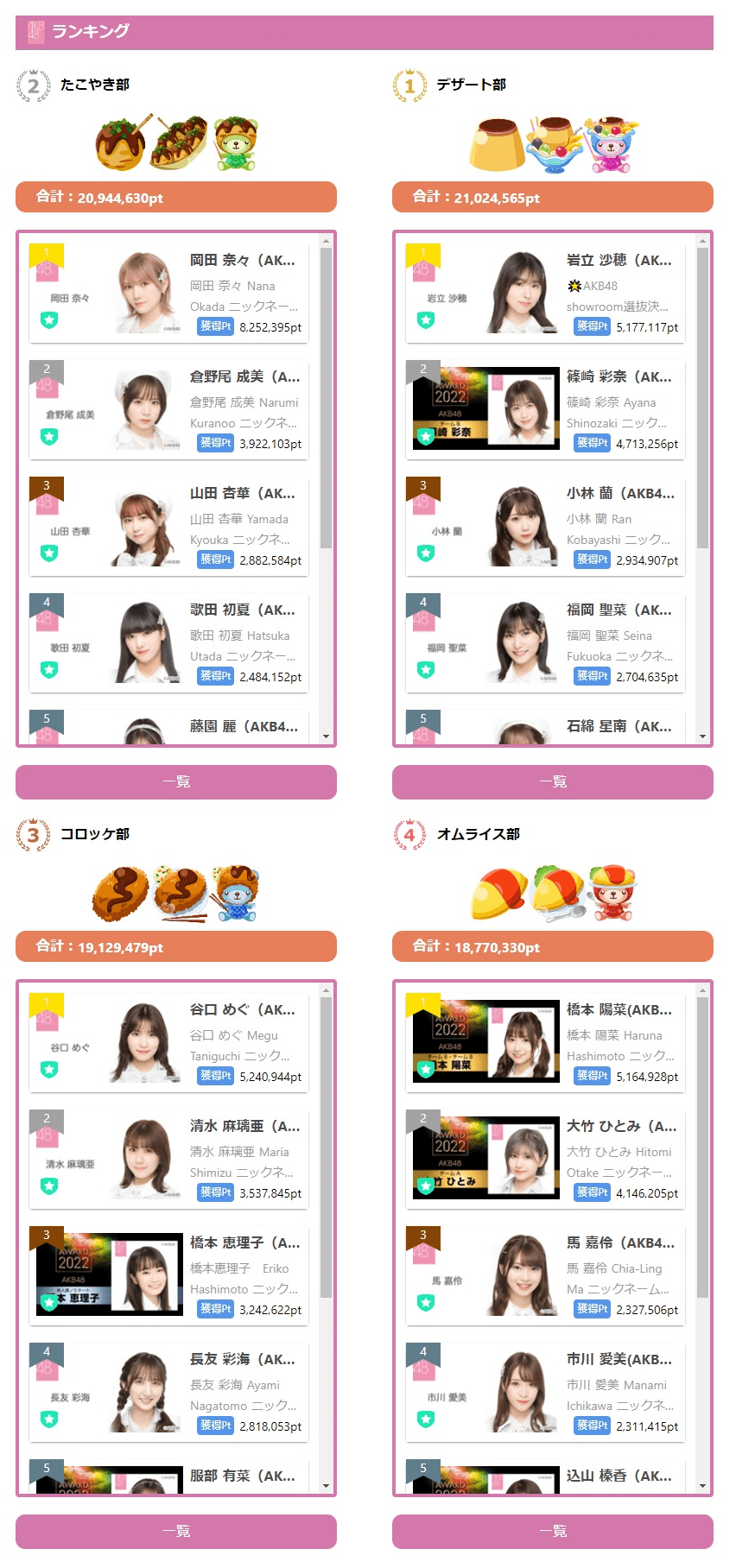Open 橋本 陽菜 room card

[545, 1042]
